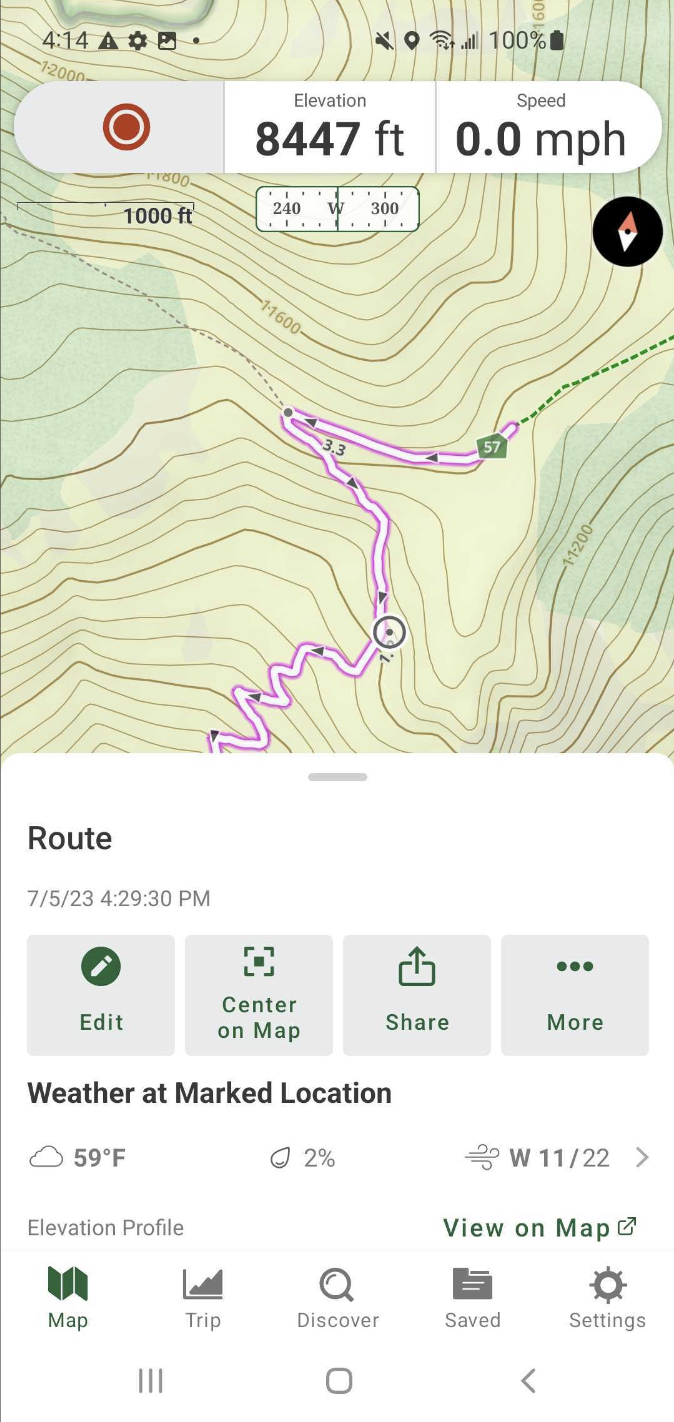This screenshot has height=1422, width=674.
Task: Open the Settings tab
Action: (607, 1298)
